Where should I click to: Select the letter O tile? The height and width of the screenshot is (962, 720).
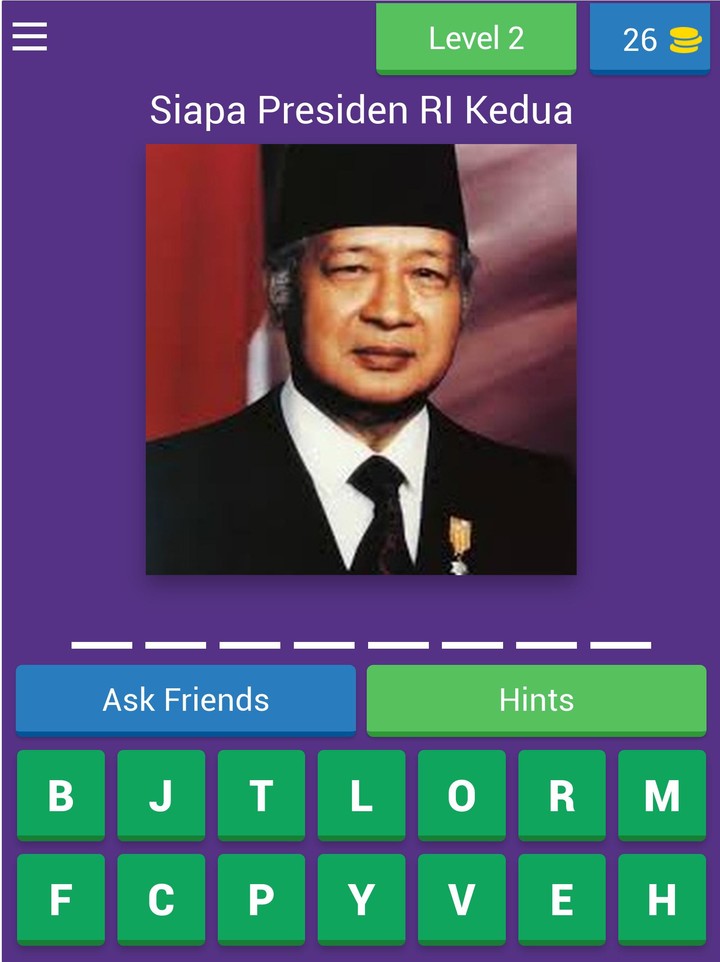tap(461, 796)
